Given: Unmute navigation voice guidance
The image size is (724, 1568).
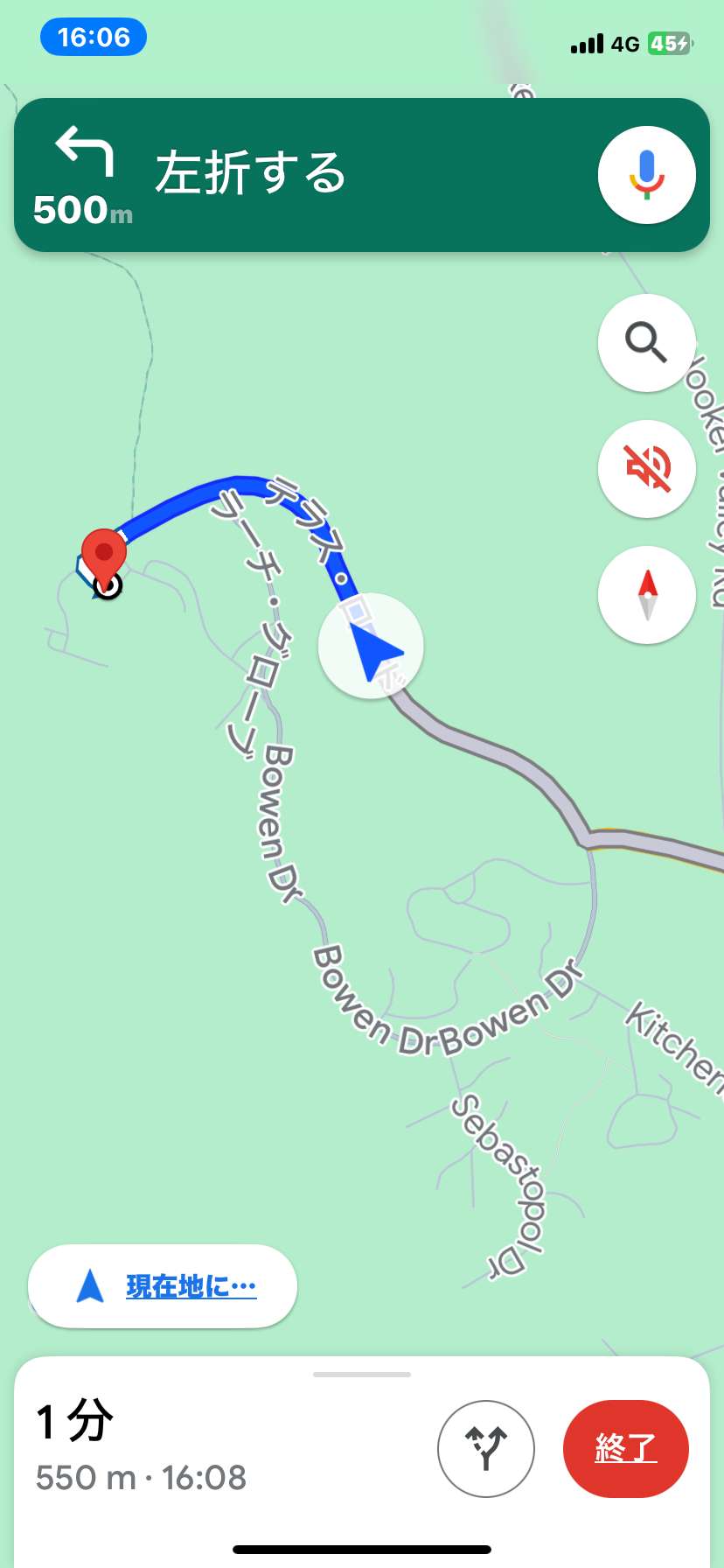Looking at the screenshot, I should pos(646,468).
